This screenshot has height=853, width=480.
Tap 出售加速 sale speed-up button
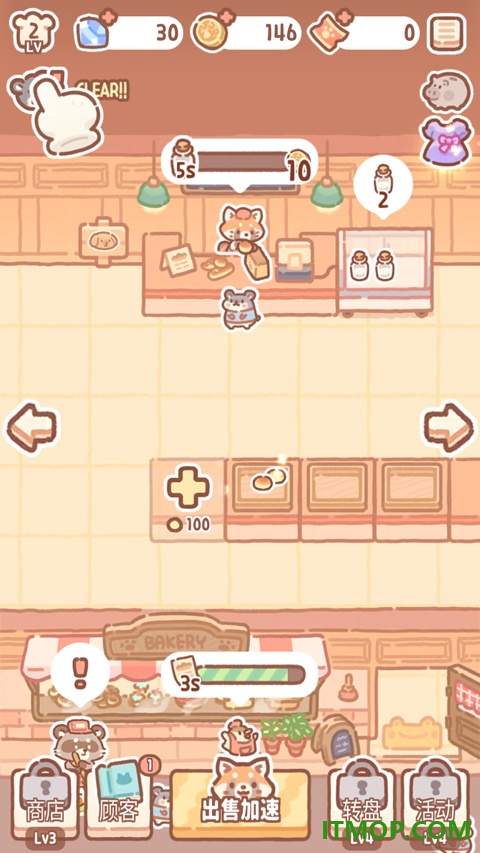tap(240, 802)
